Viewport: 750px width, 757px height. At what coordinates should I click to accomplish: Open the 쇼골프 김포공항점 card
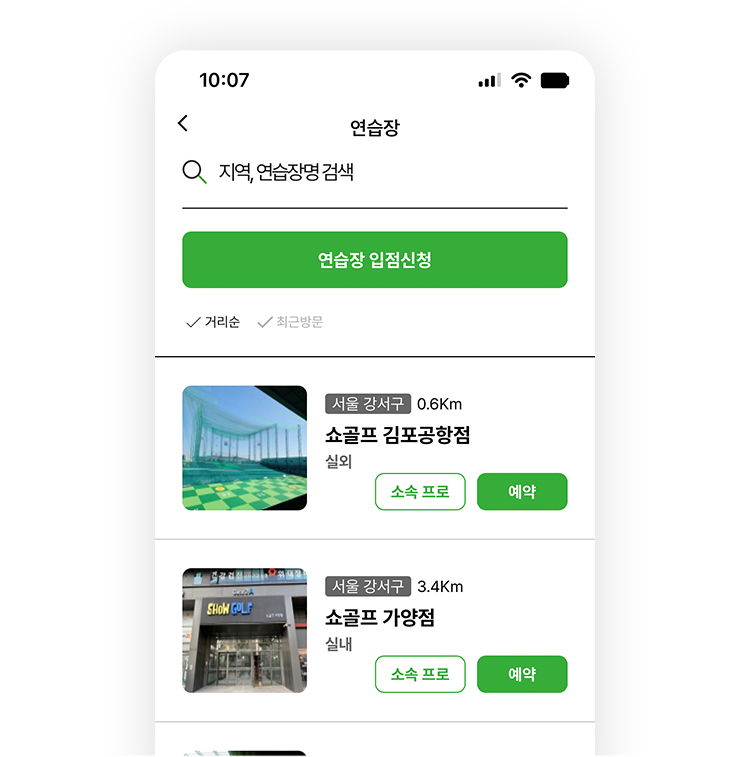[397, 435]
